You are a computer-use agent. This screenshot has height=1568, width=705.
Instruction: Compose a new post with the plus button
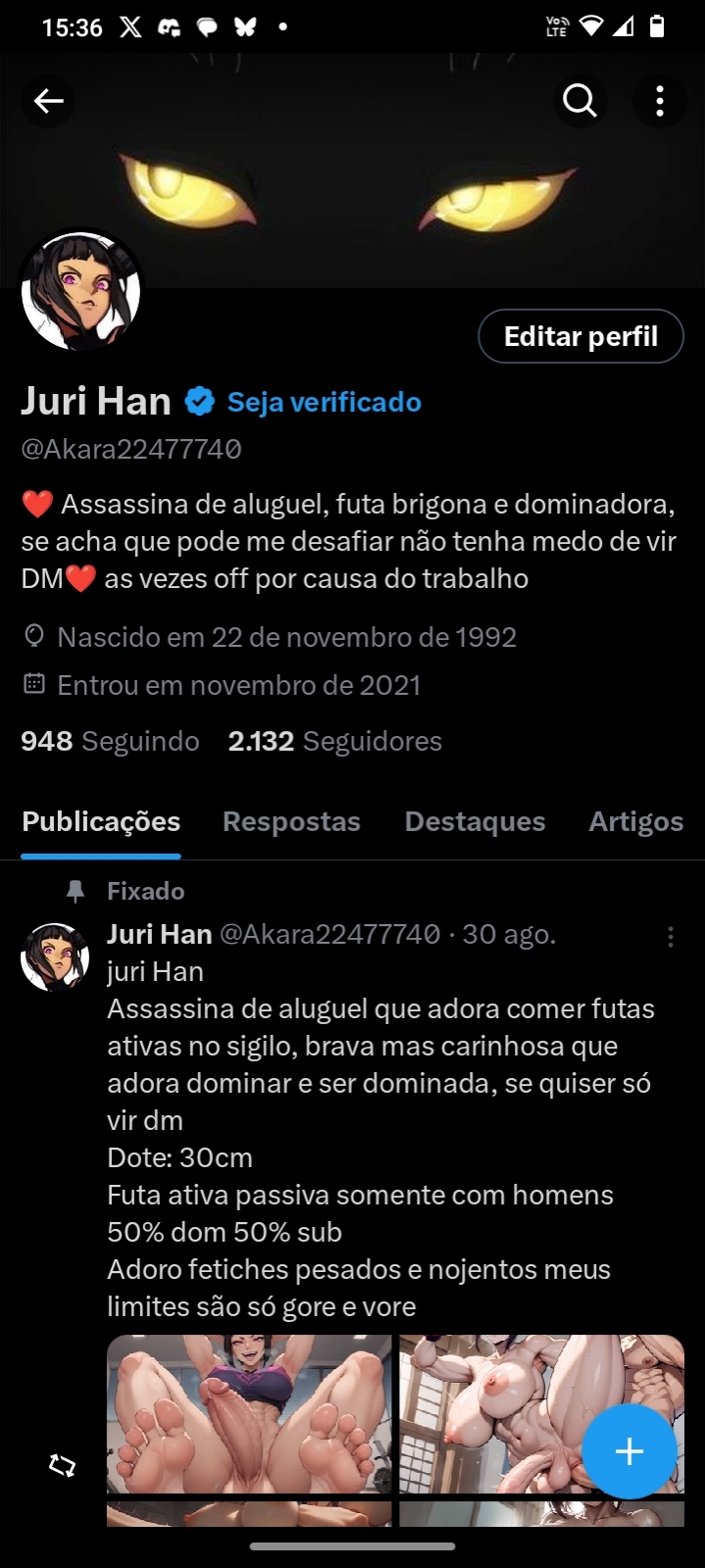click(629, 1451)
